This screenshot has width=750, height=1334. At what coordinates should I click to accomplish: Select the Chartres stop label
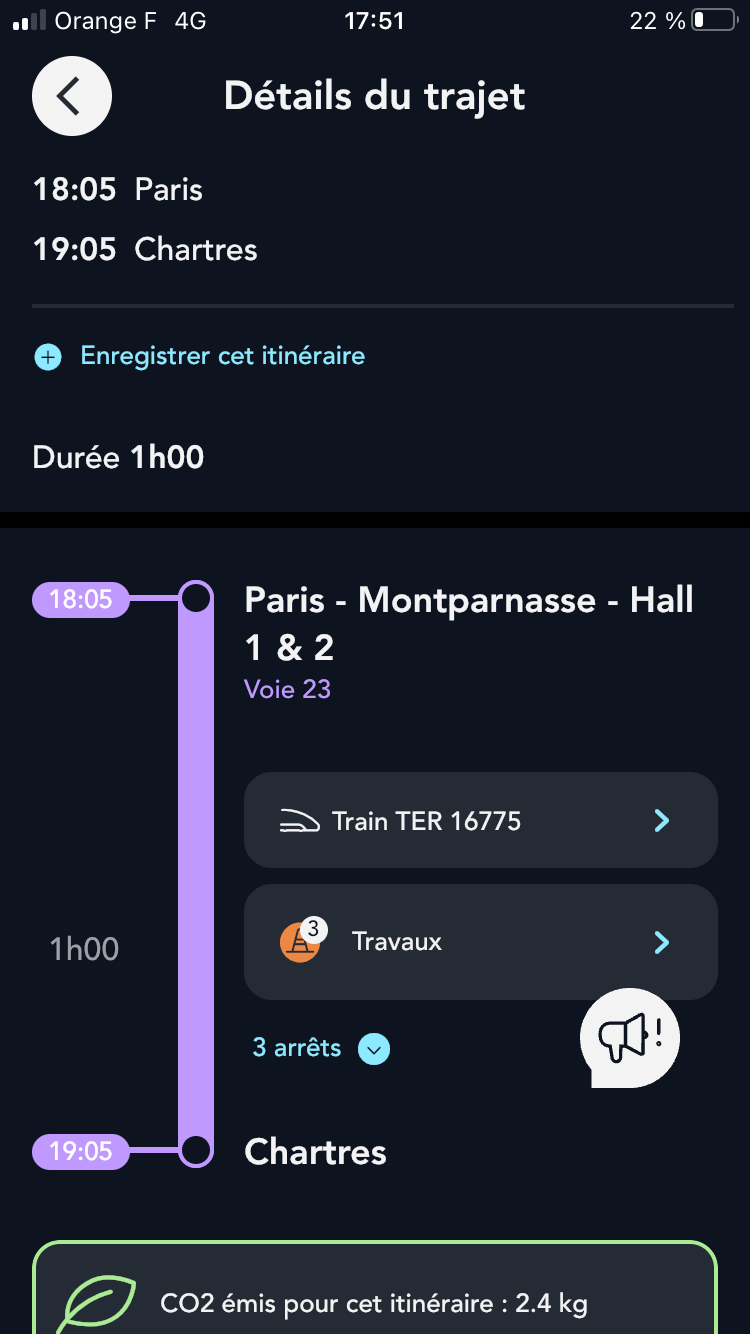click(315, 1152)
